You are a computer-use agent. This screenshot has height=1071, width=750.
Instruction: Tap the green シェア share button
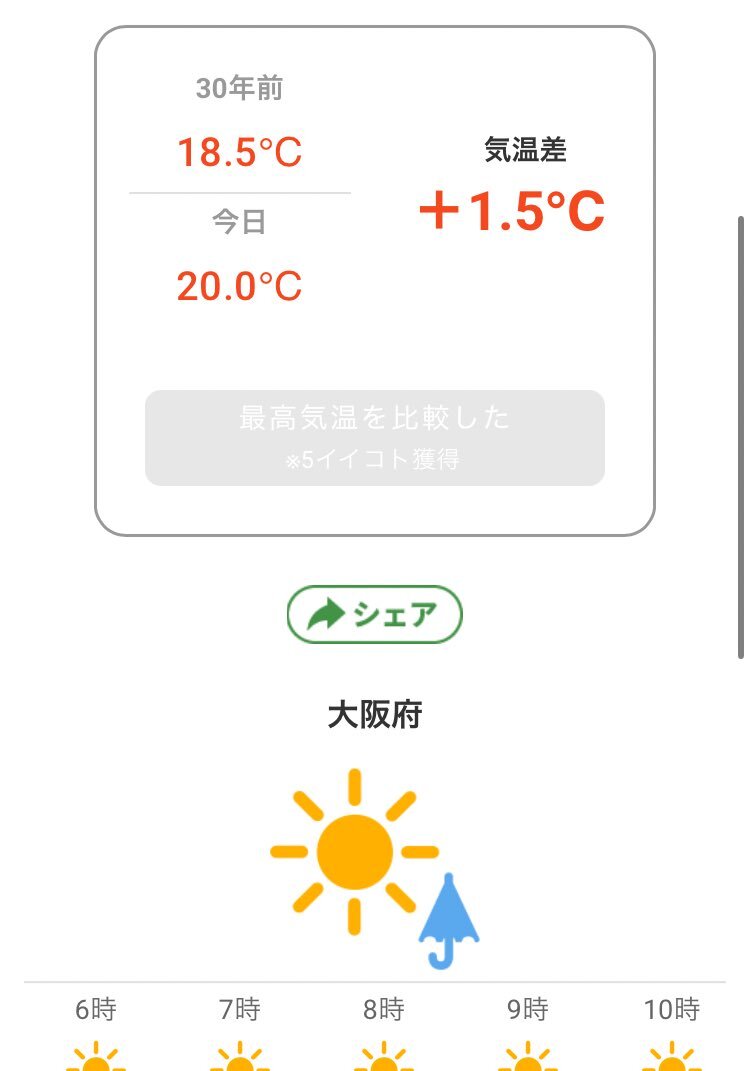[375, 614]
